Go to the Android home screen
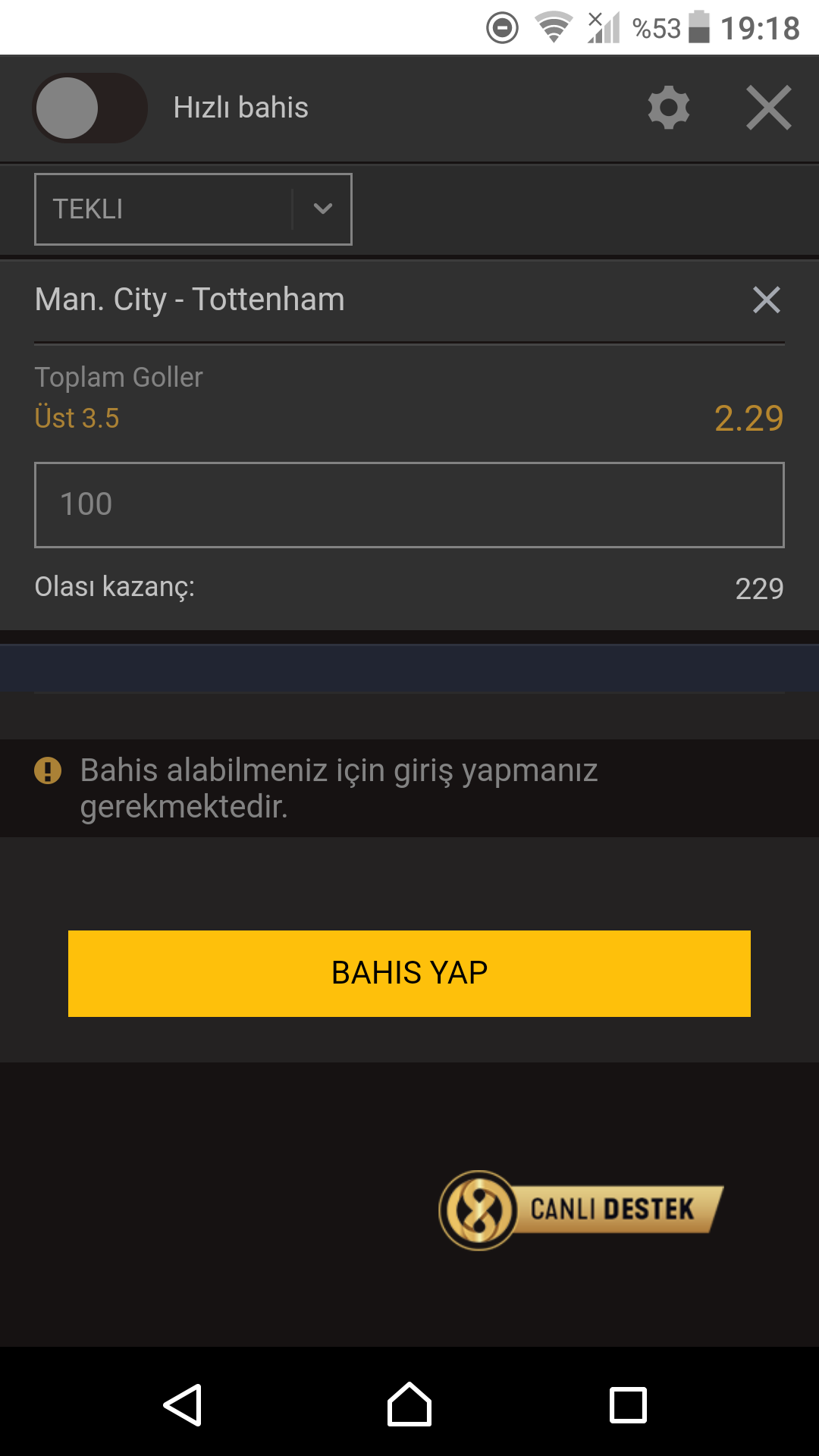 tap(409, 1405)
